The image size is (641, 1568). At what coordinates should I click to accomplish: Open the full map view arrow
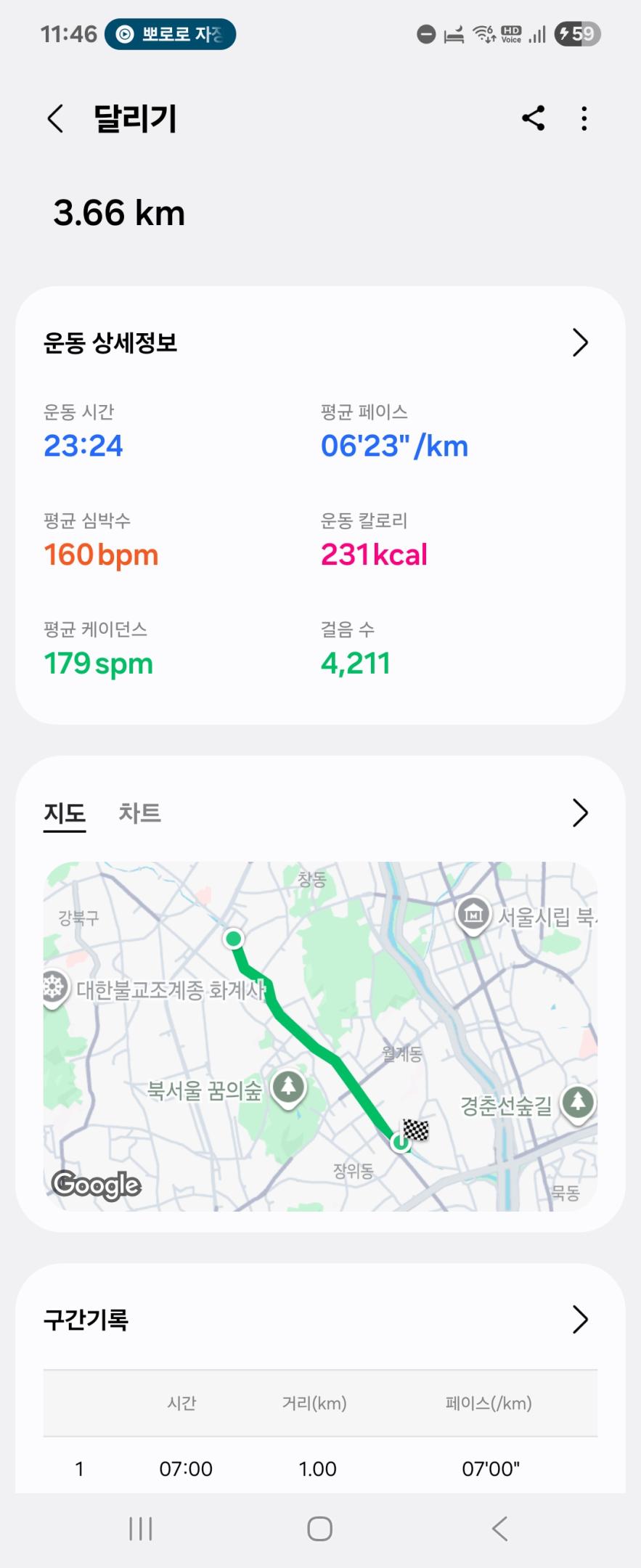pyautogui.click(x=579, y=813)
